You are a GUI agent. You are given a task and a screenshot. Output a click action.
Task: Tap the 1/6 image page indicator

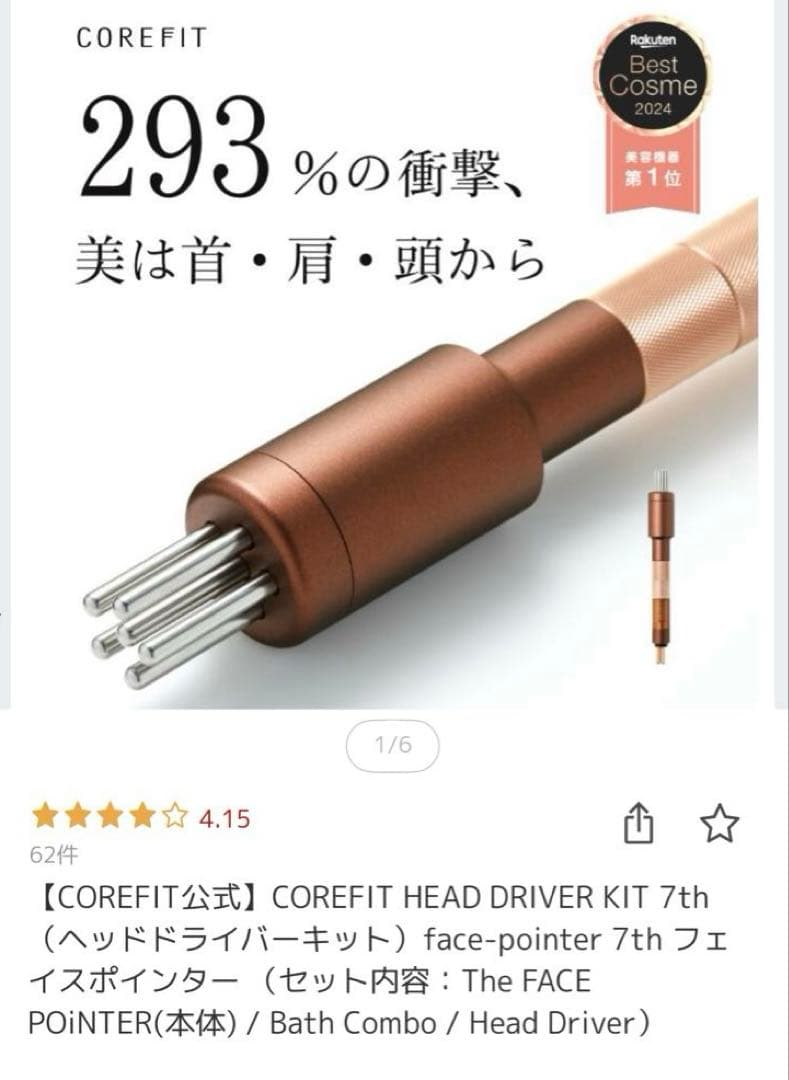393,746
